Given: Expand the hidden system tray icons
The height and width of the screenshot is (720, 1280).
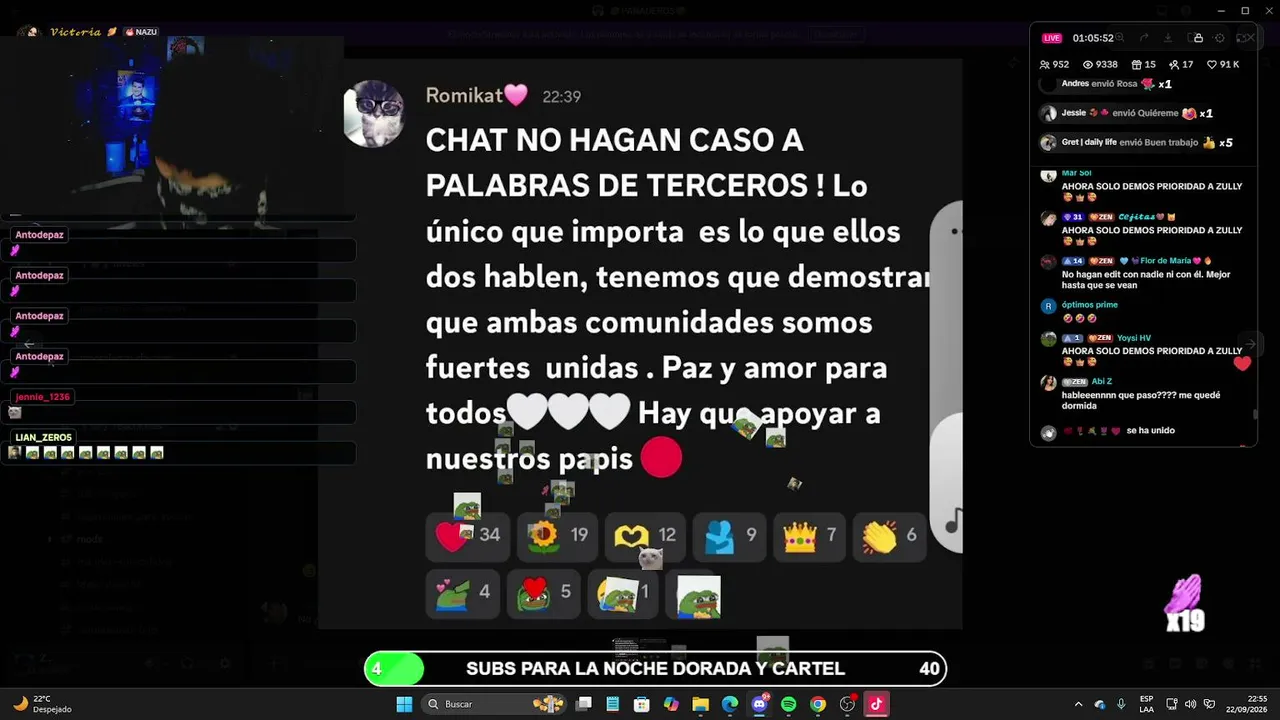Looking at the screenshot, I should point(1078,704).
